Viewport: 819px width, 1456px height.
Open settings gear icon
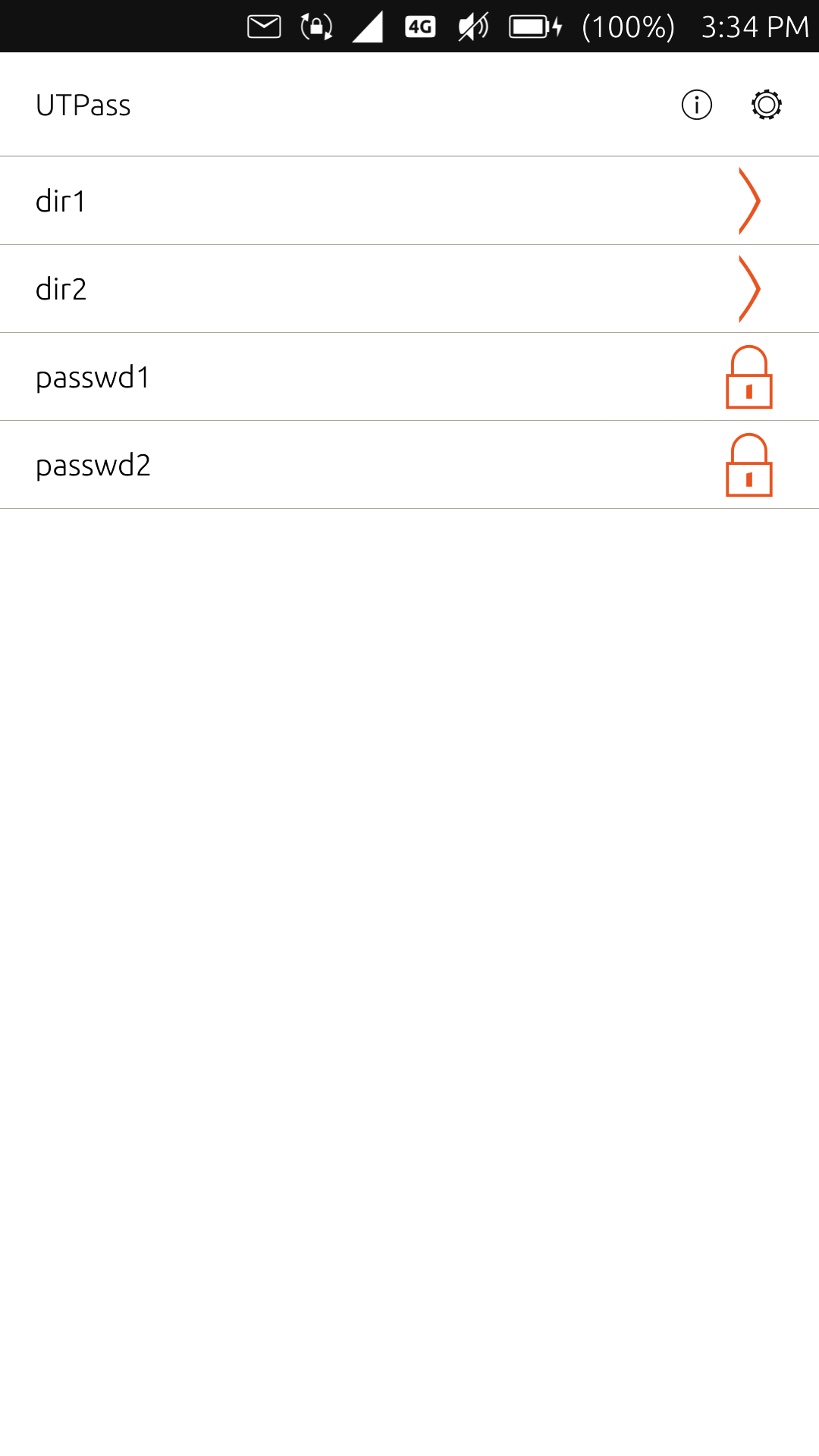[x=766, y=105]
